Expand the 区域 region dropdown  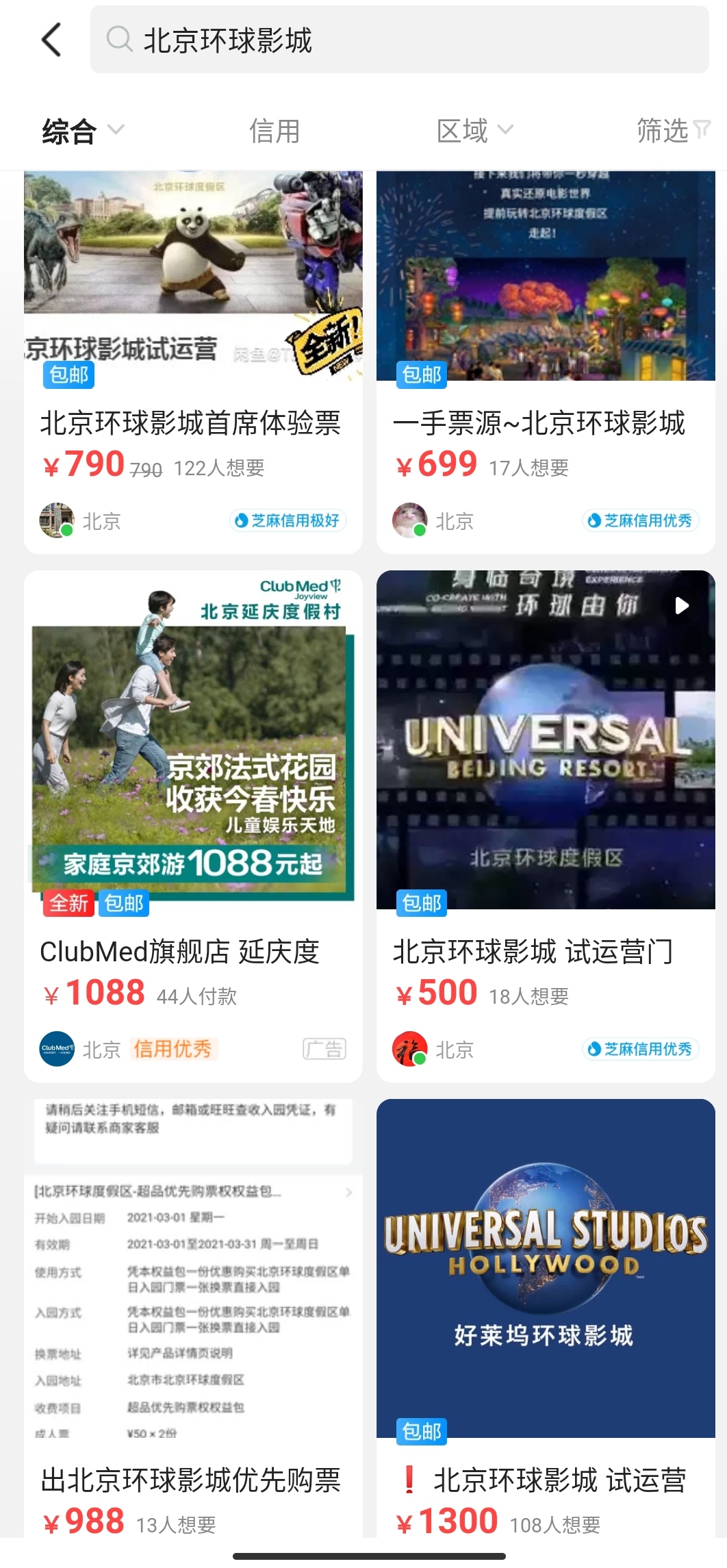pyautogui.click(x=474, y=131)
